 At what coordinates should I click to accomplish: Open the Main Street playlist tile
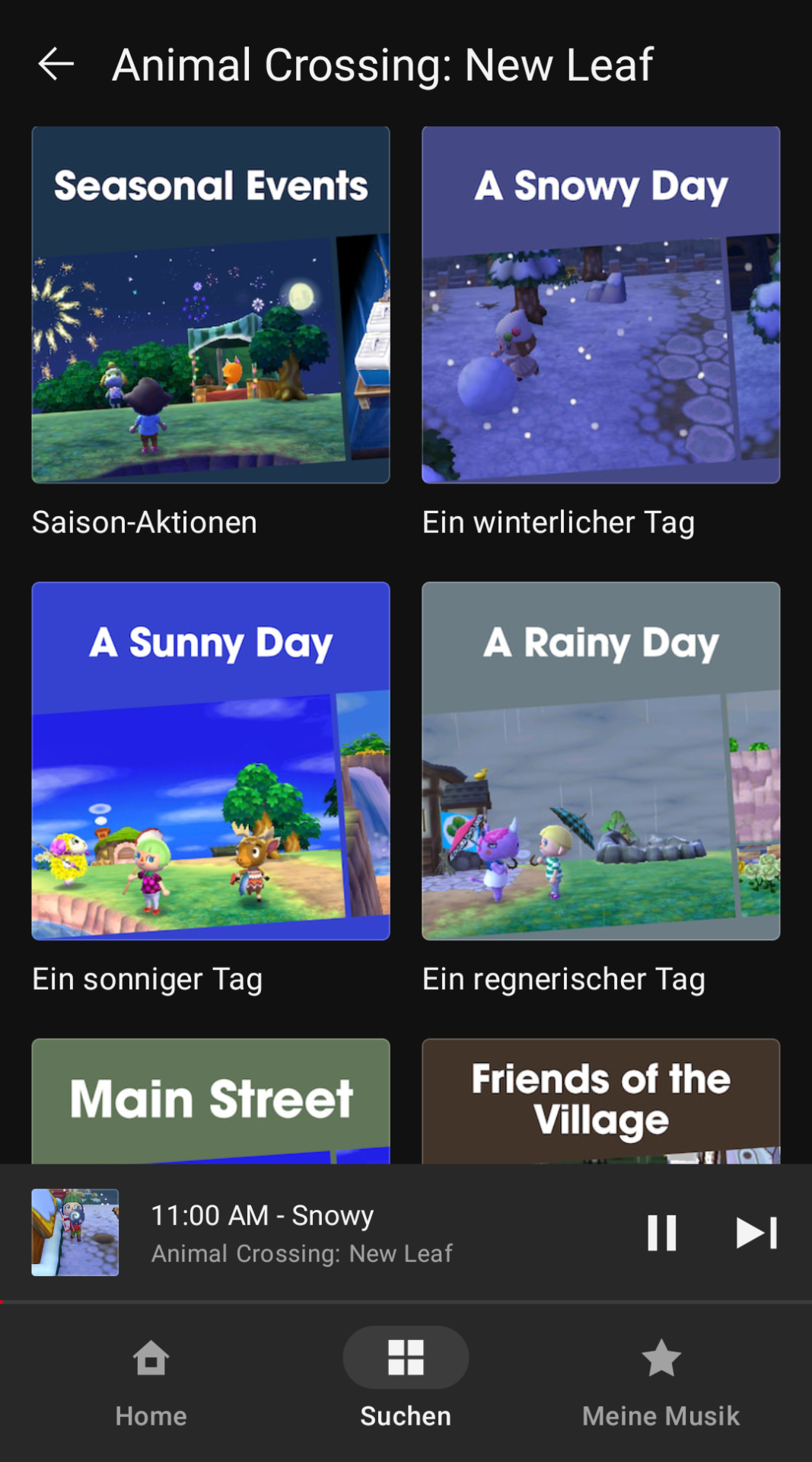point(211,1101)
